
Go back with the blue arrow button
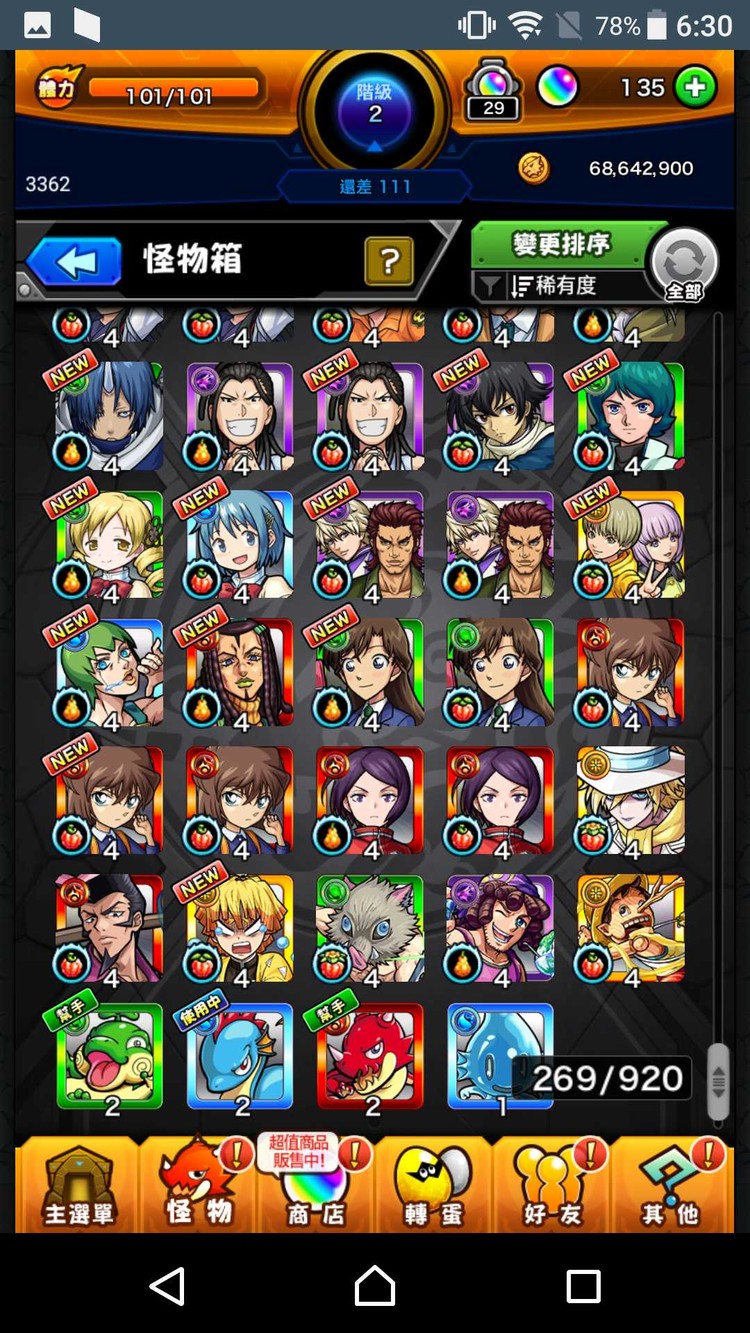(73, 262)
